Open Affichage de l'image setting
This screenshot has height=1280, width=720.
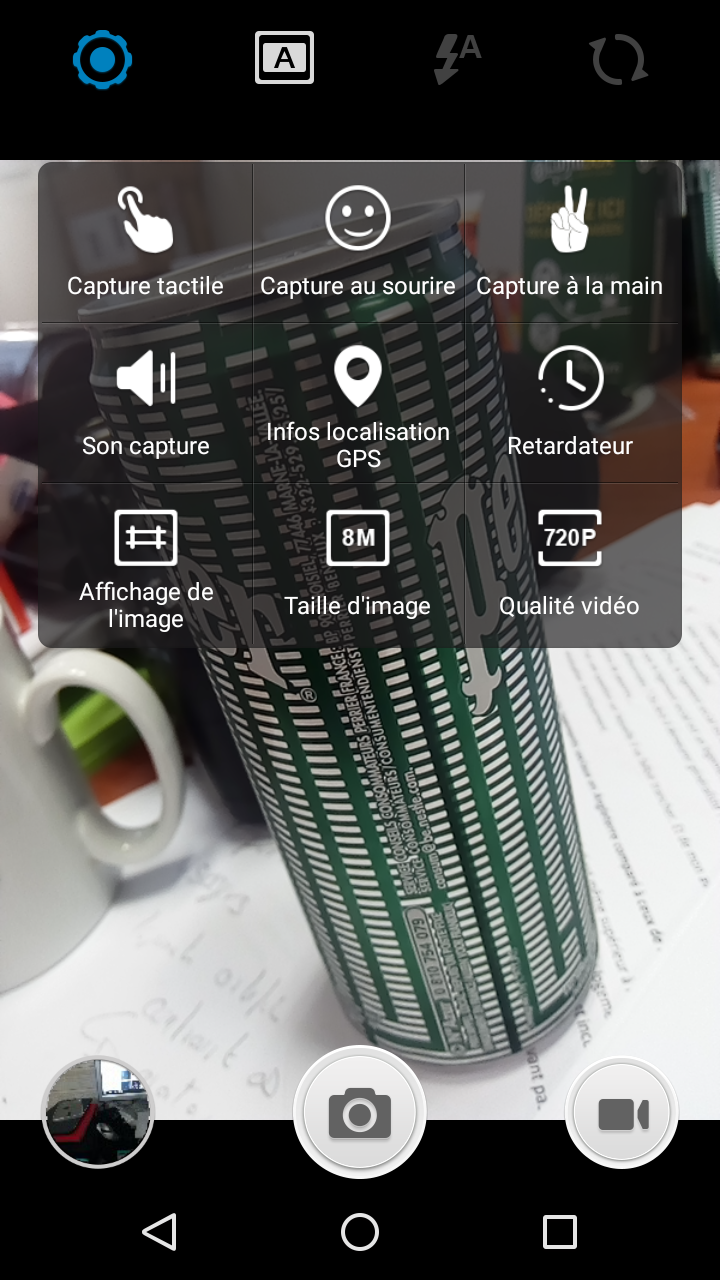[146, 564]
